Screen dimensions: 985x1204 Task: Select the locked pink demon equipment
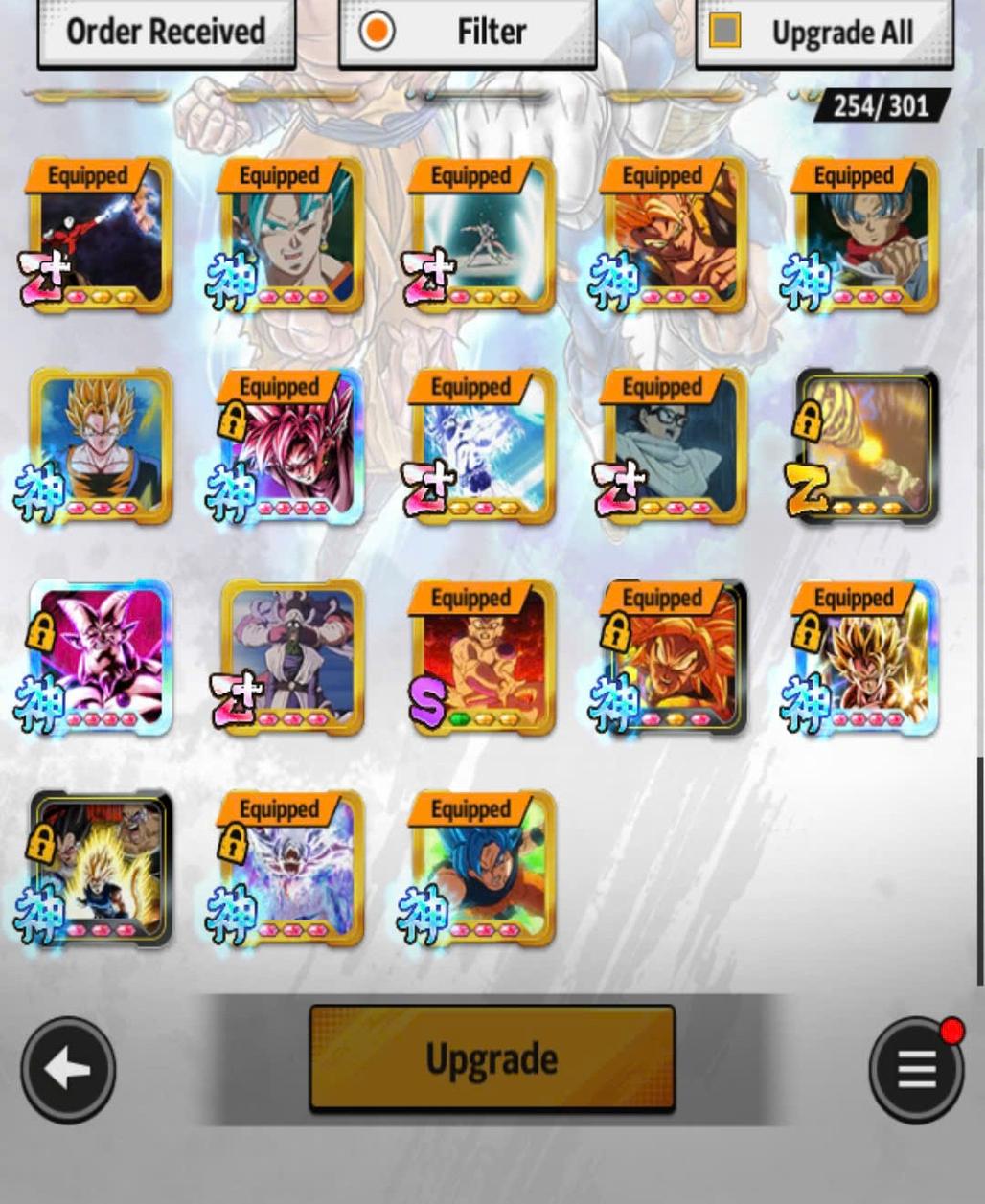point(101,659)
